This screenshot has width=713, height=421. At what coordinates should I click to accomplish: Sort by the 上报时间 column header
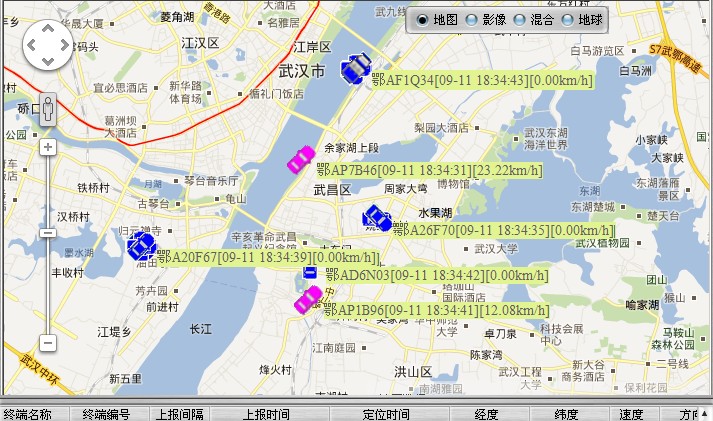pos(266,414)
